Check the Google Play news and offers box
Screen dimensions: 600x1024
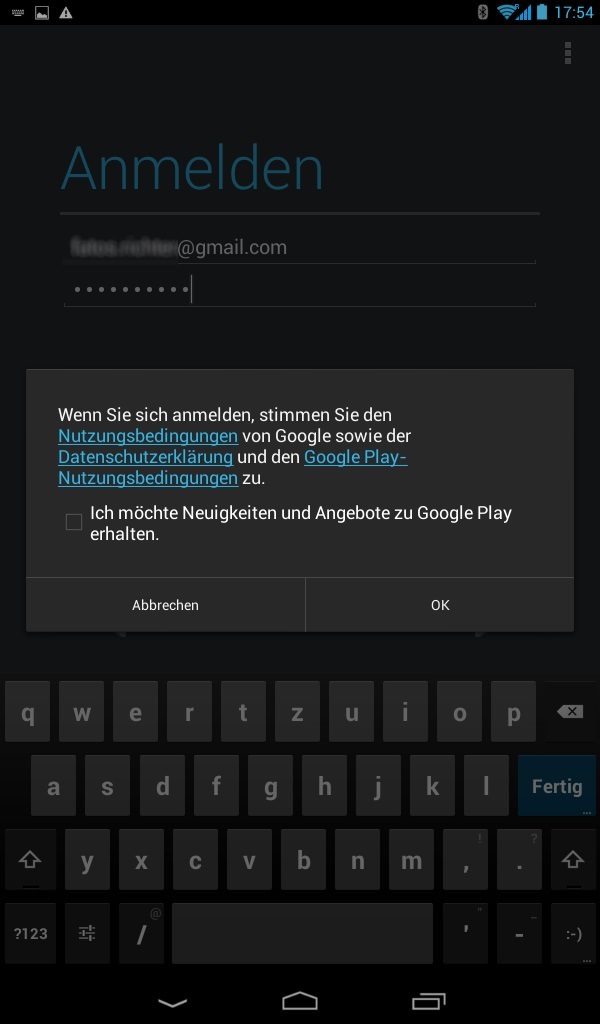point(74,522)
